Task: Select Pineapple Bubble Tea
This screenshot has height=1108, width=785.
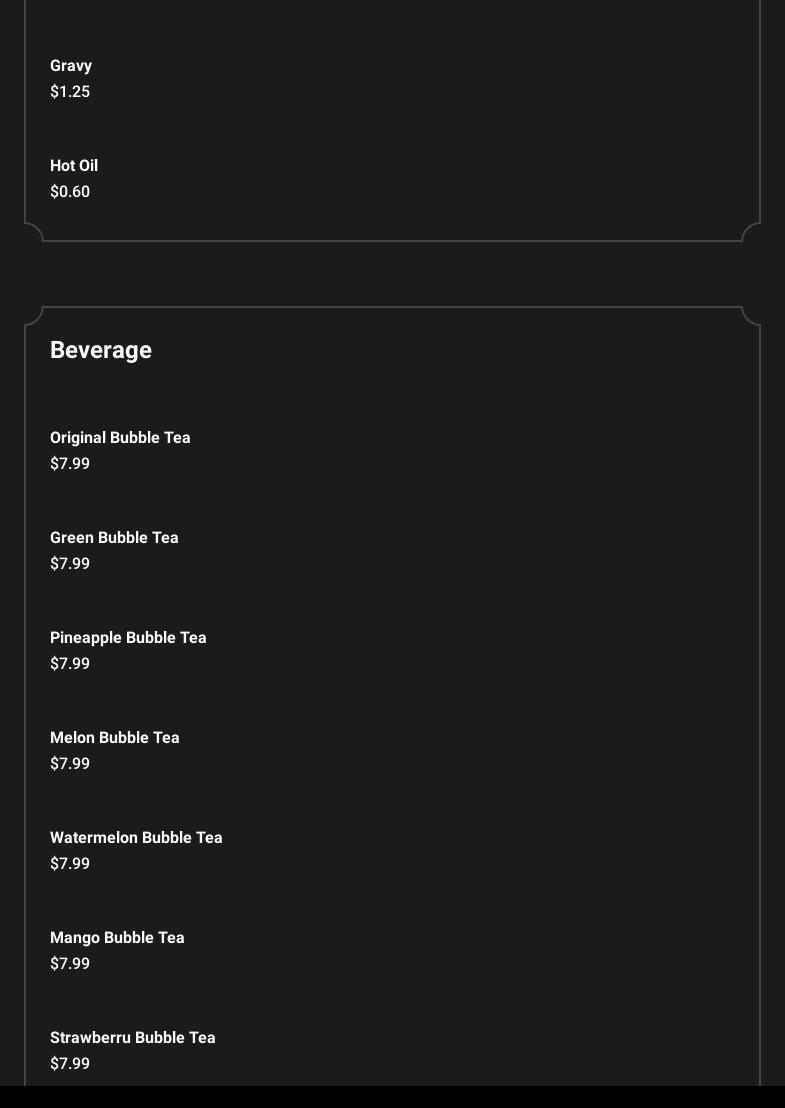Action: point(128,638)
